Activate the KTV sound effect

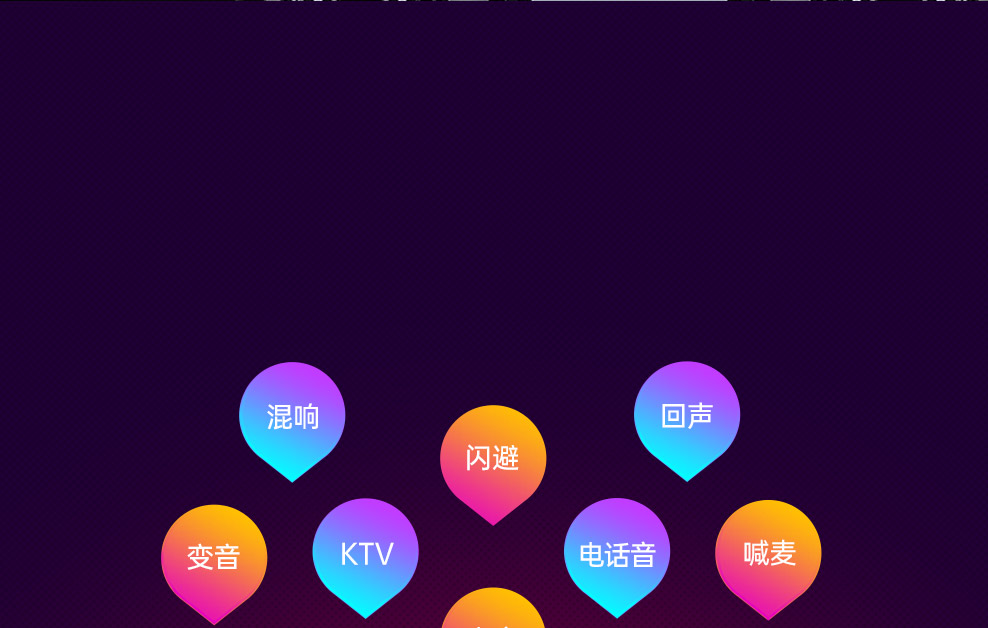pos(366,553)
